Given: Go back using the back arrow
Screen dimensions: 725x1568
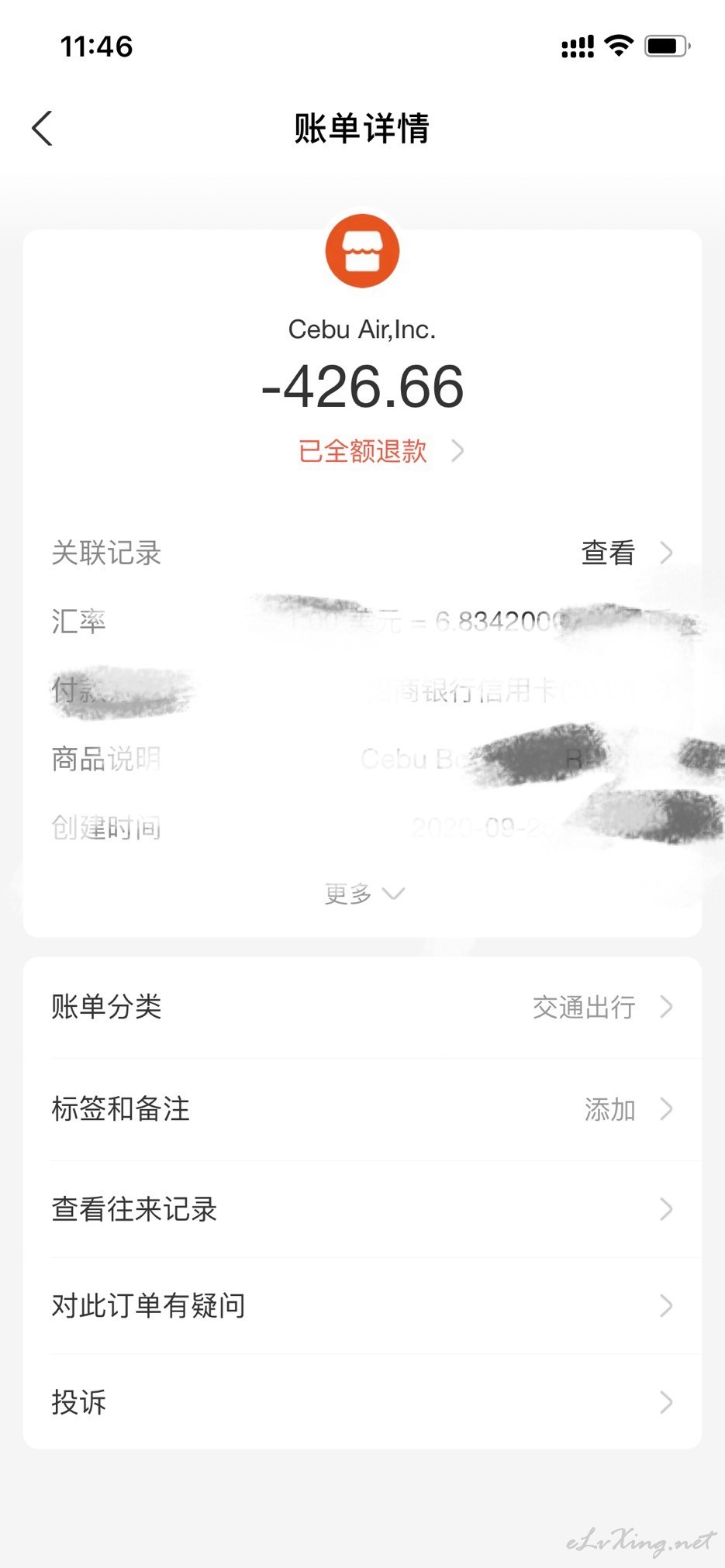Looking at the screenshot, I should 43,128.
